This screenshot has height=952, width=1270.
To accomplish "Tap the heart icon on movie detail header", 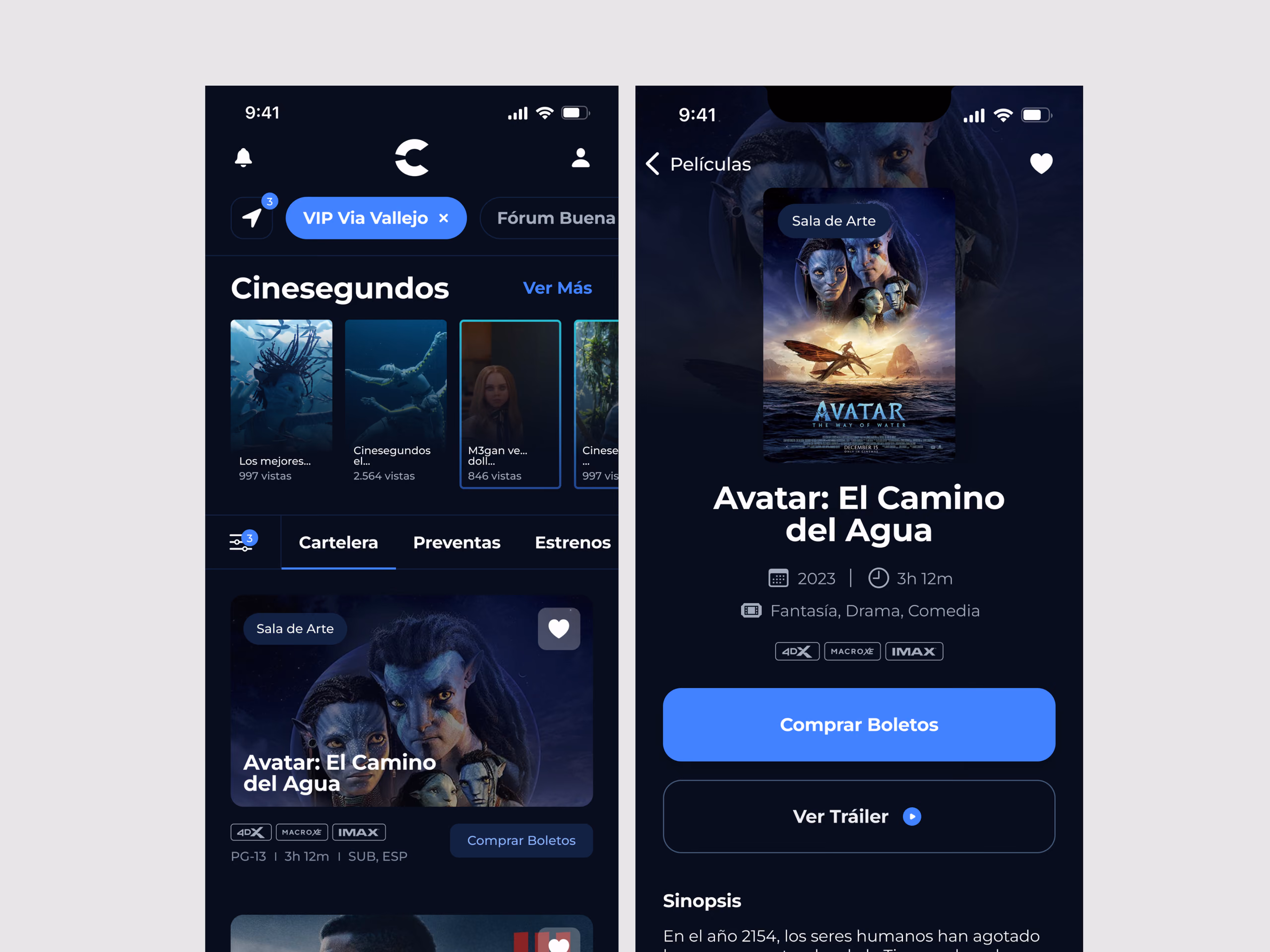I will point(1041,164).
